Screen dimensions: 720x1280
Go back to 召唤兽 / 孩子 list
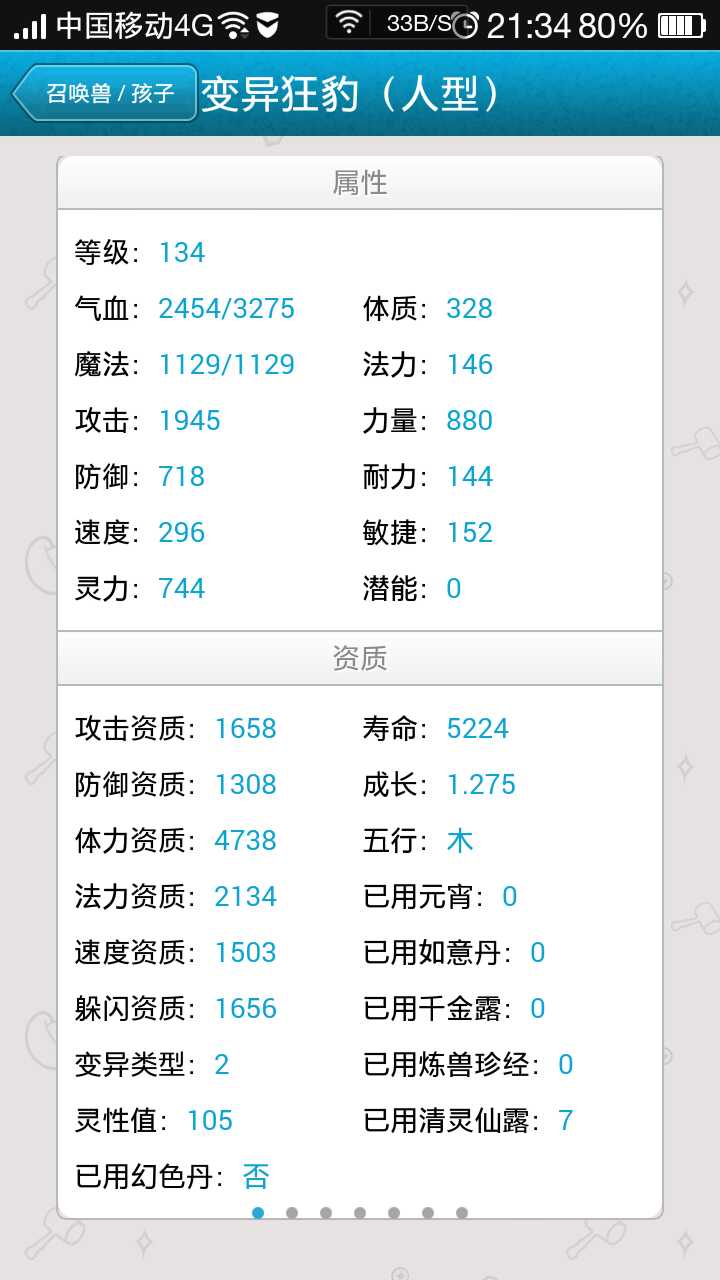click(x=105, y=94)
